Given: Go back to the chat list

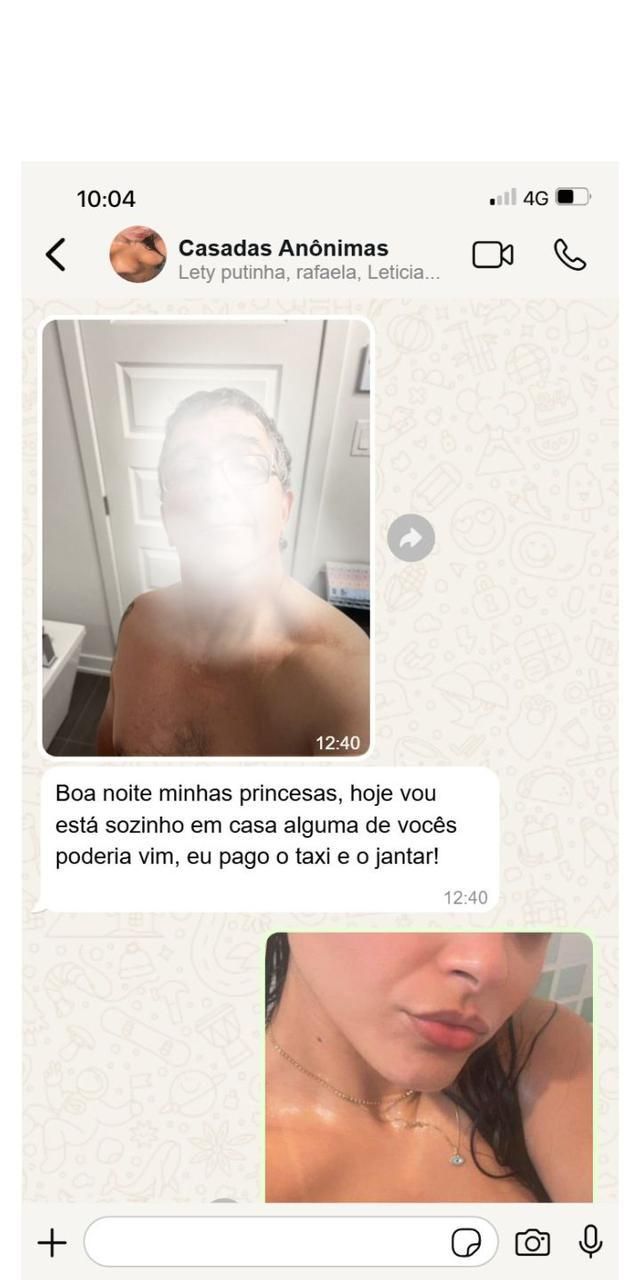Looking at the screenshot, I should point(56,255).
